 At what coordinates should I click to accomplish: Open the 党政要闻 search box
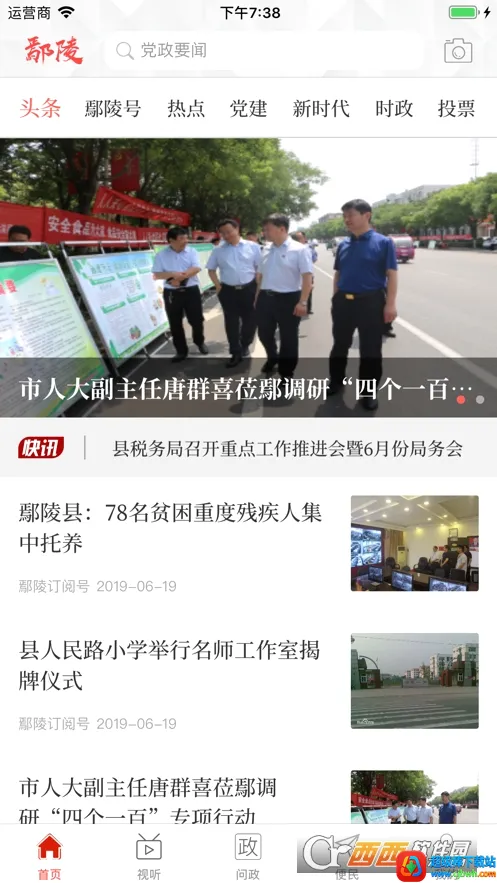coord(263,51)
